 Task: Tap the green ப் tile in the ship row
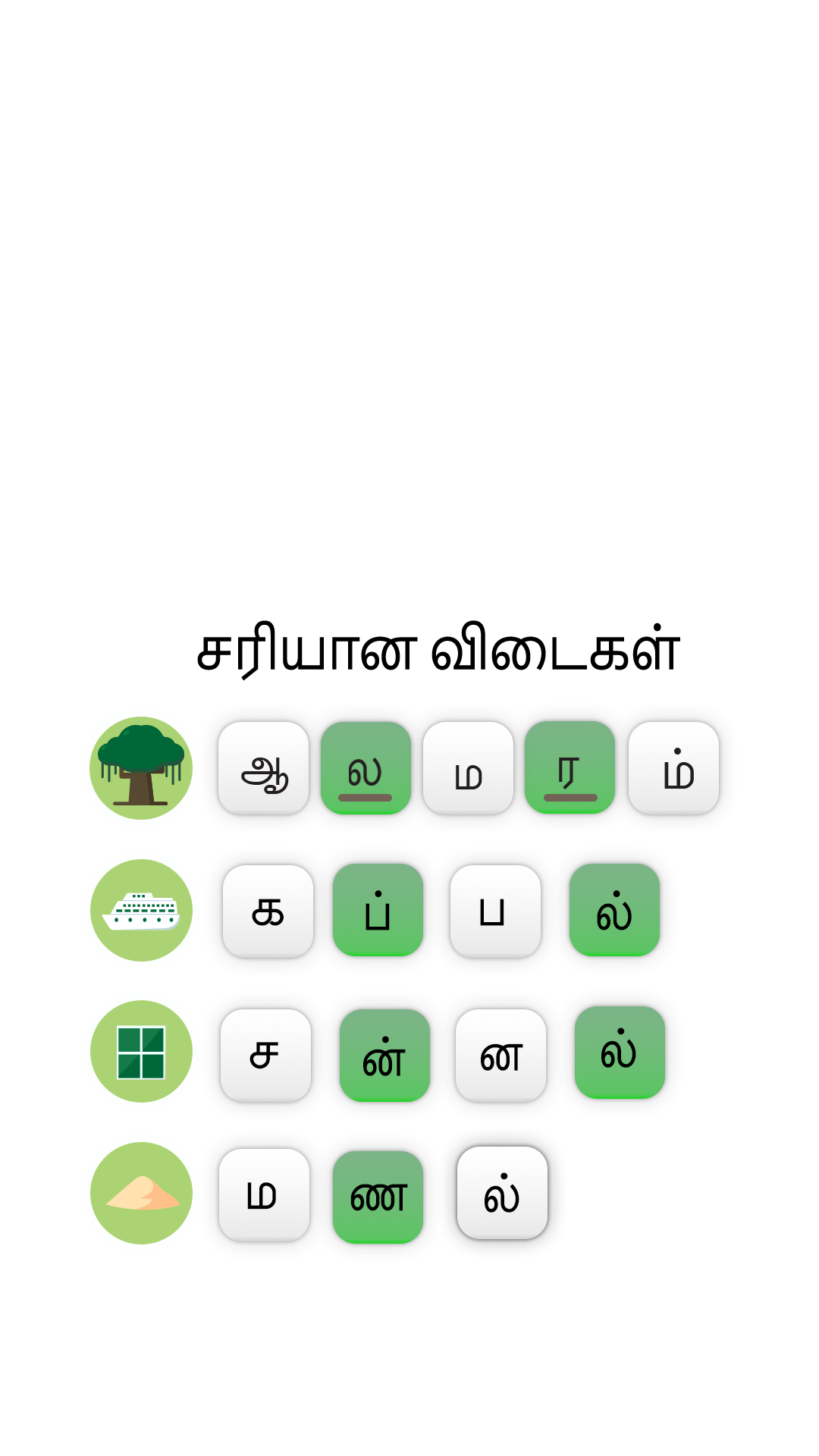(378, 910)
